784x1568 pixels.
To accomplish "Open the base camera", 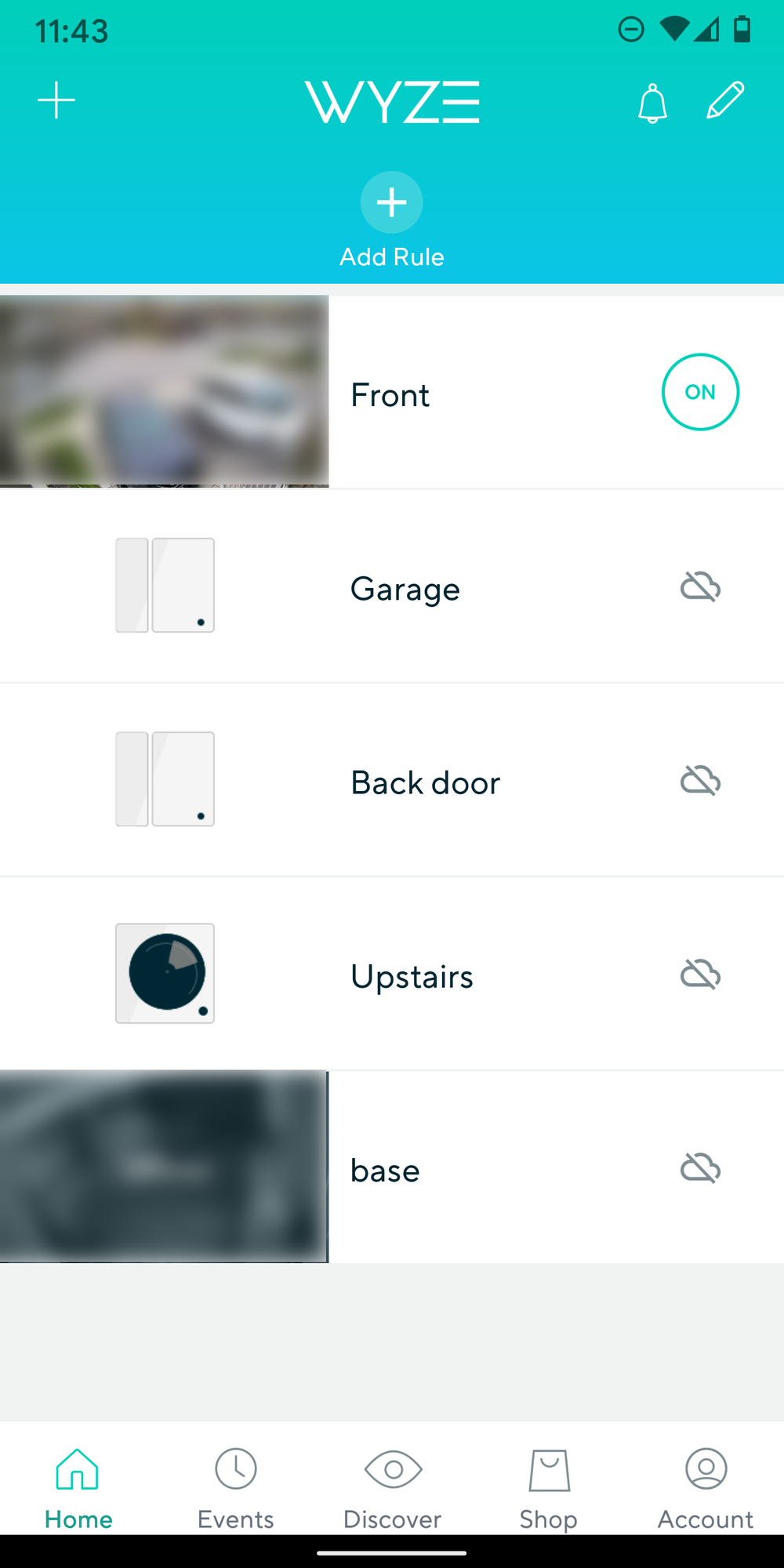I will (164, 1167).
